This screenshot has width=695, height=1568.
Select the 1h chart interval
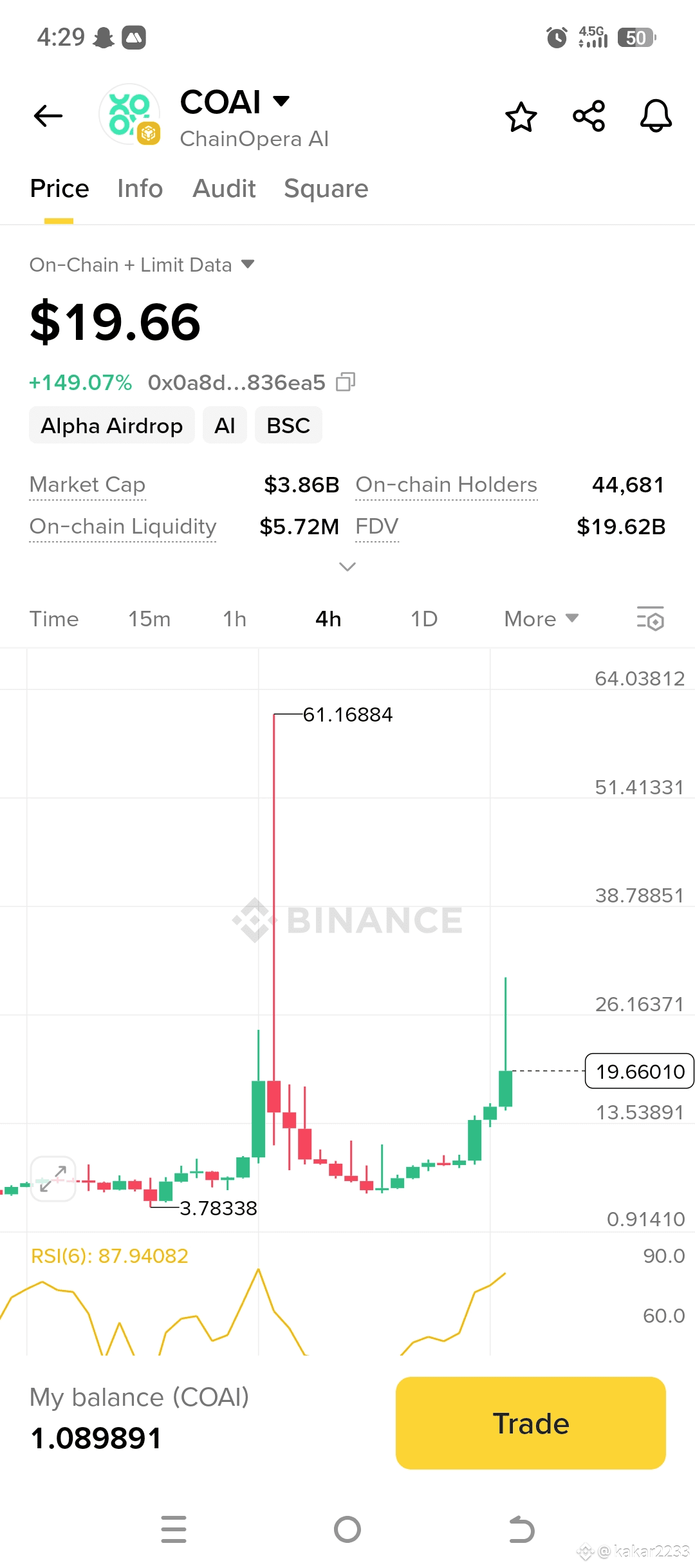pyautogui.click(x=235, y=619)
